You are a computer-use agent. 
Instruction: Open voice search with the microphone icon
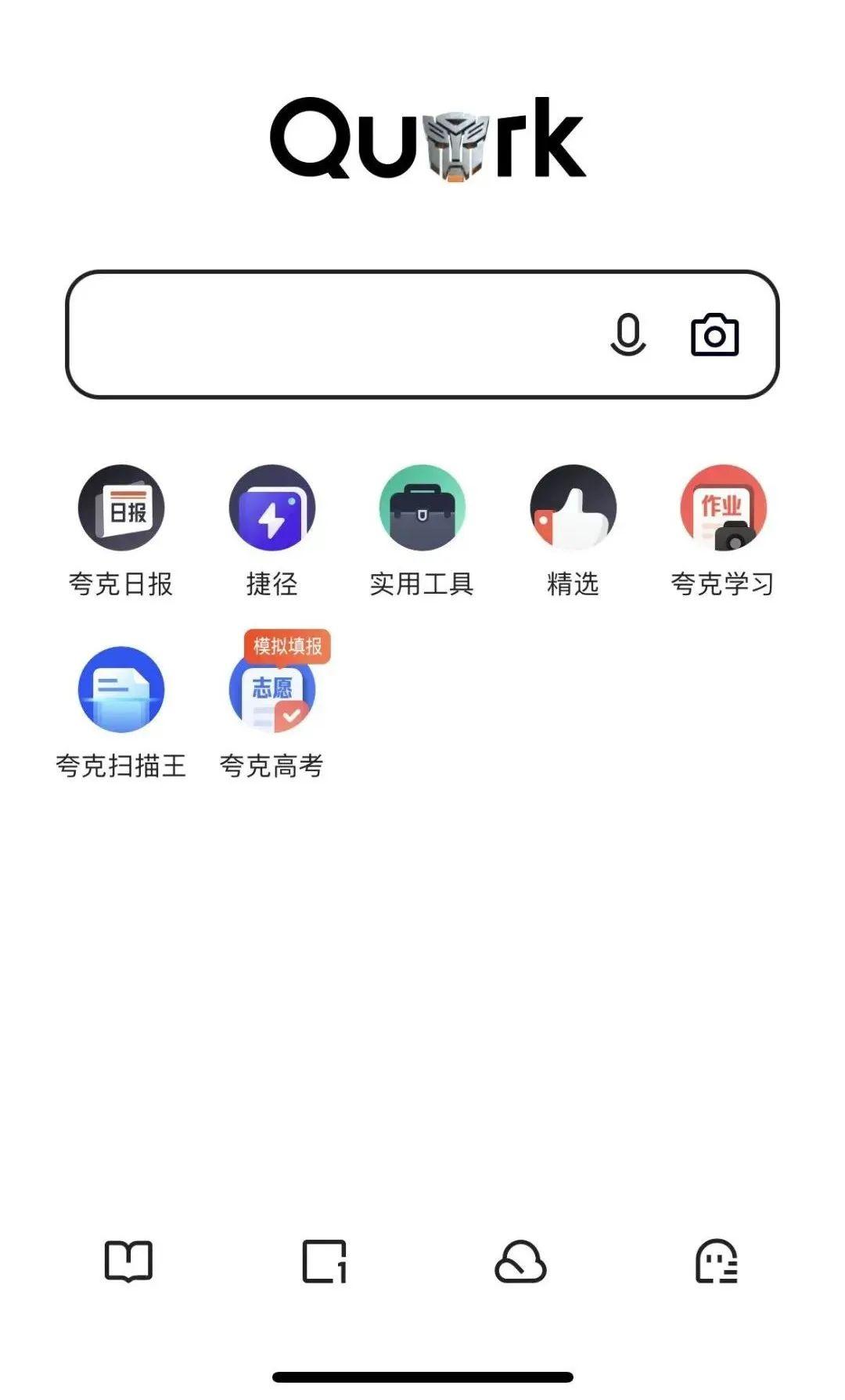click(x=628, y=336)
